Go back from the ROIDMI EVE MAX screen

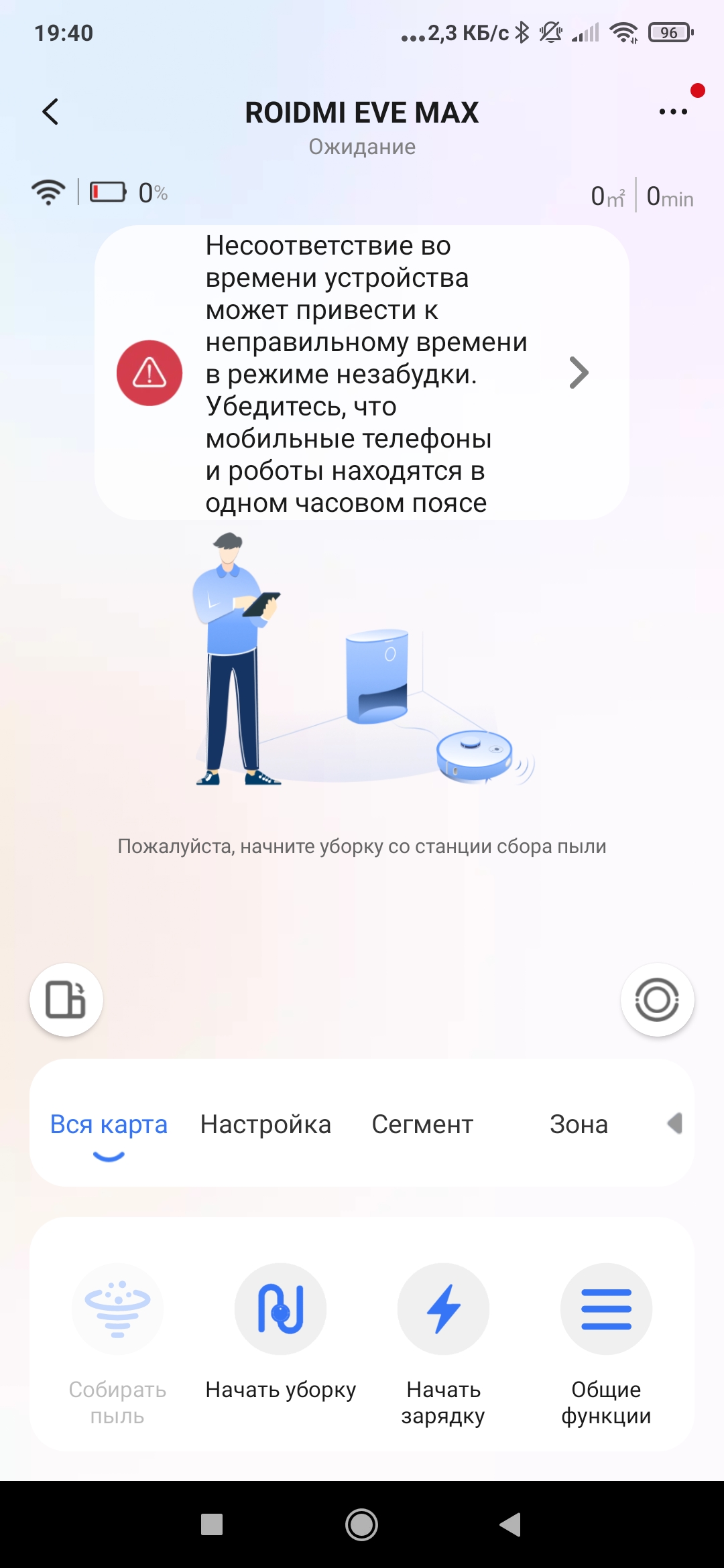(x=51, y=112)
